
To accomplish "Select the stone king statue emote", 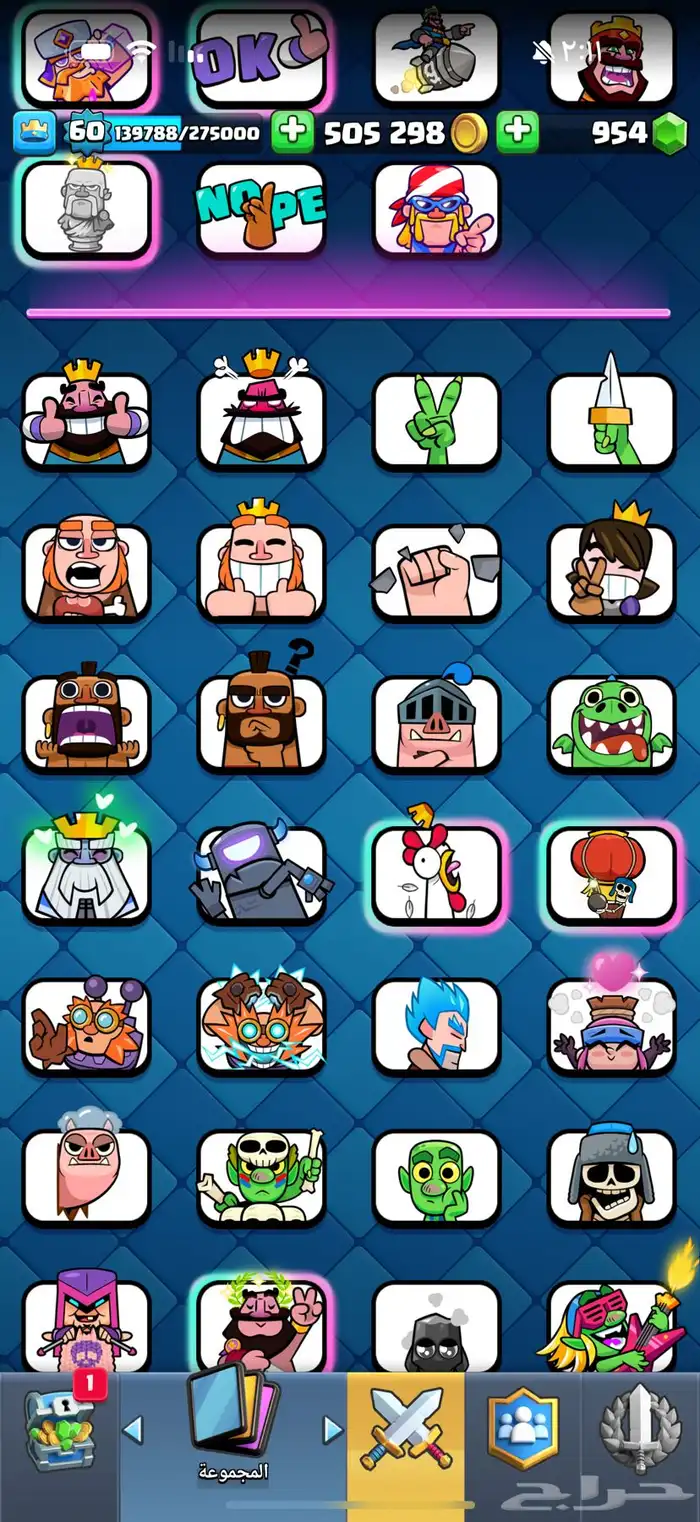I will 86,208.
